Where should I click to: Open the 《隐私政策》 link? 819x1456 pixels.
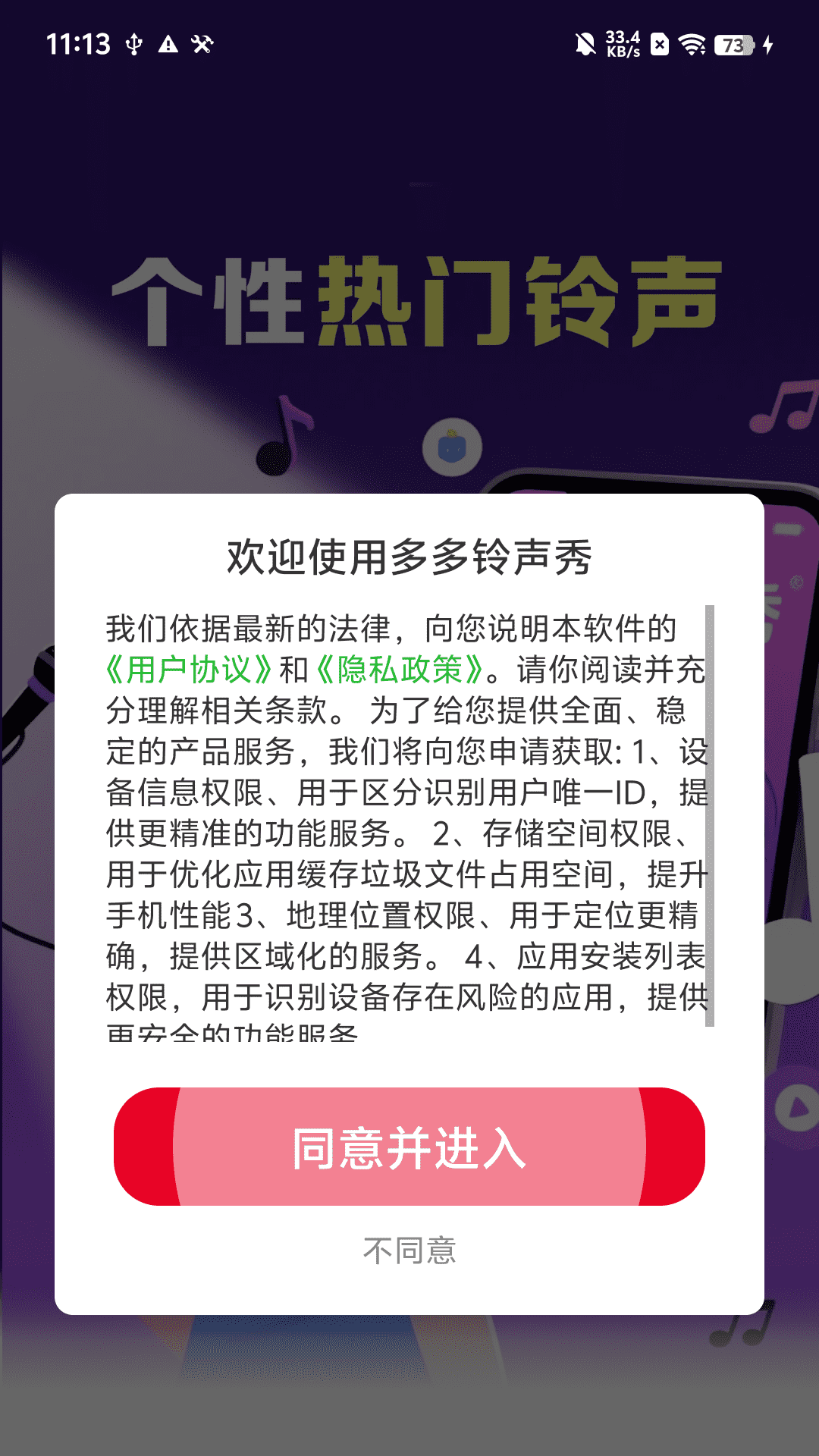(400, 670)
